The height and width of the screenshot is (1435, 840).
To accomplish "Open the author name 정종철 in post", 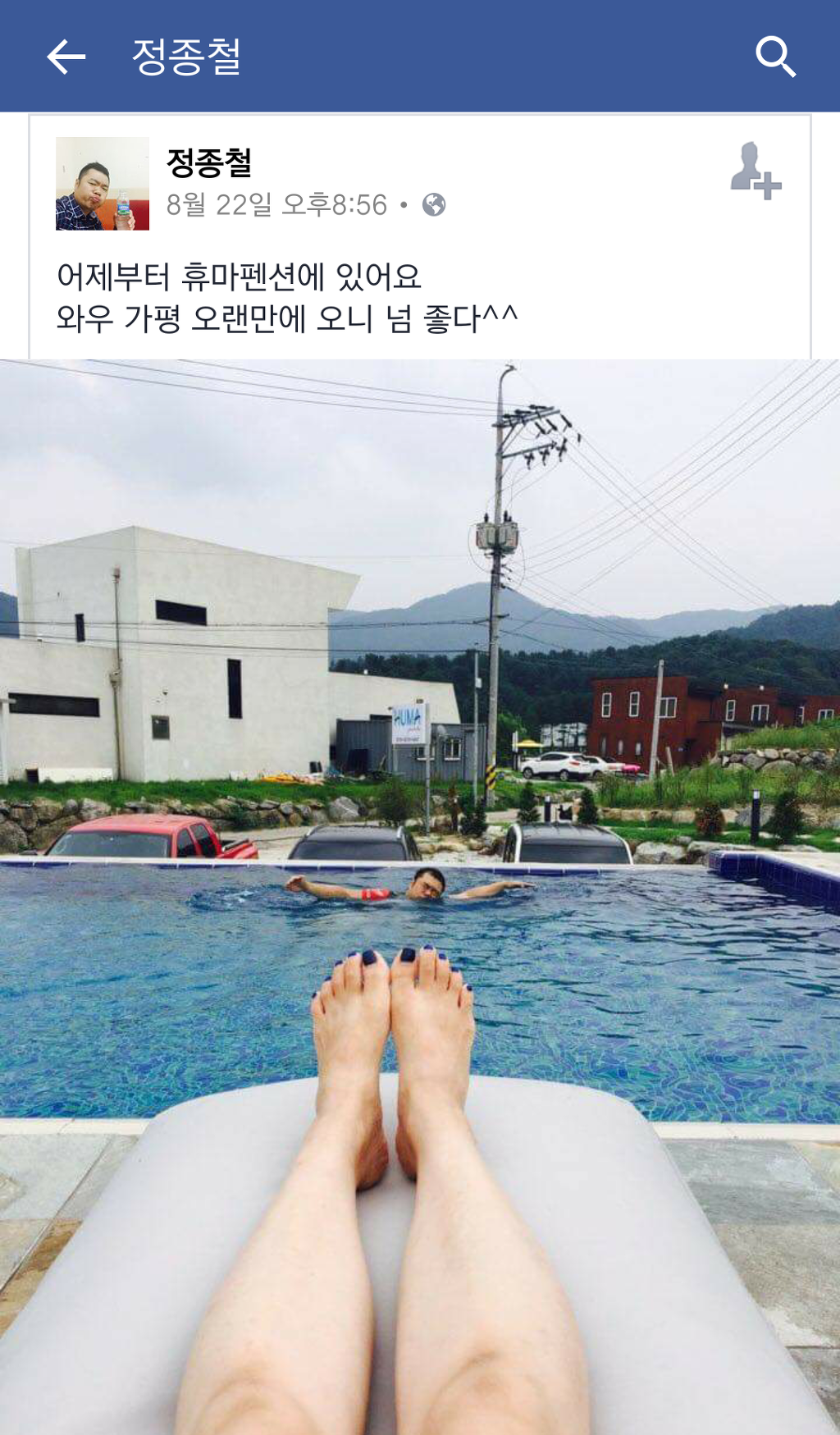I will pyautogui.click(x=209, y=162).
